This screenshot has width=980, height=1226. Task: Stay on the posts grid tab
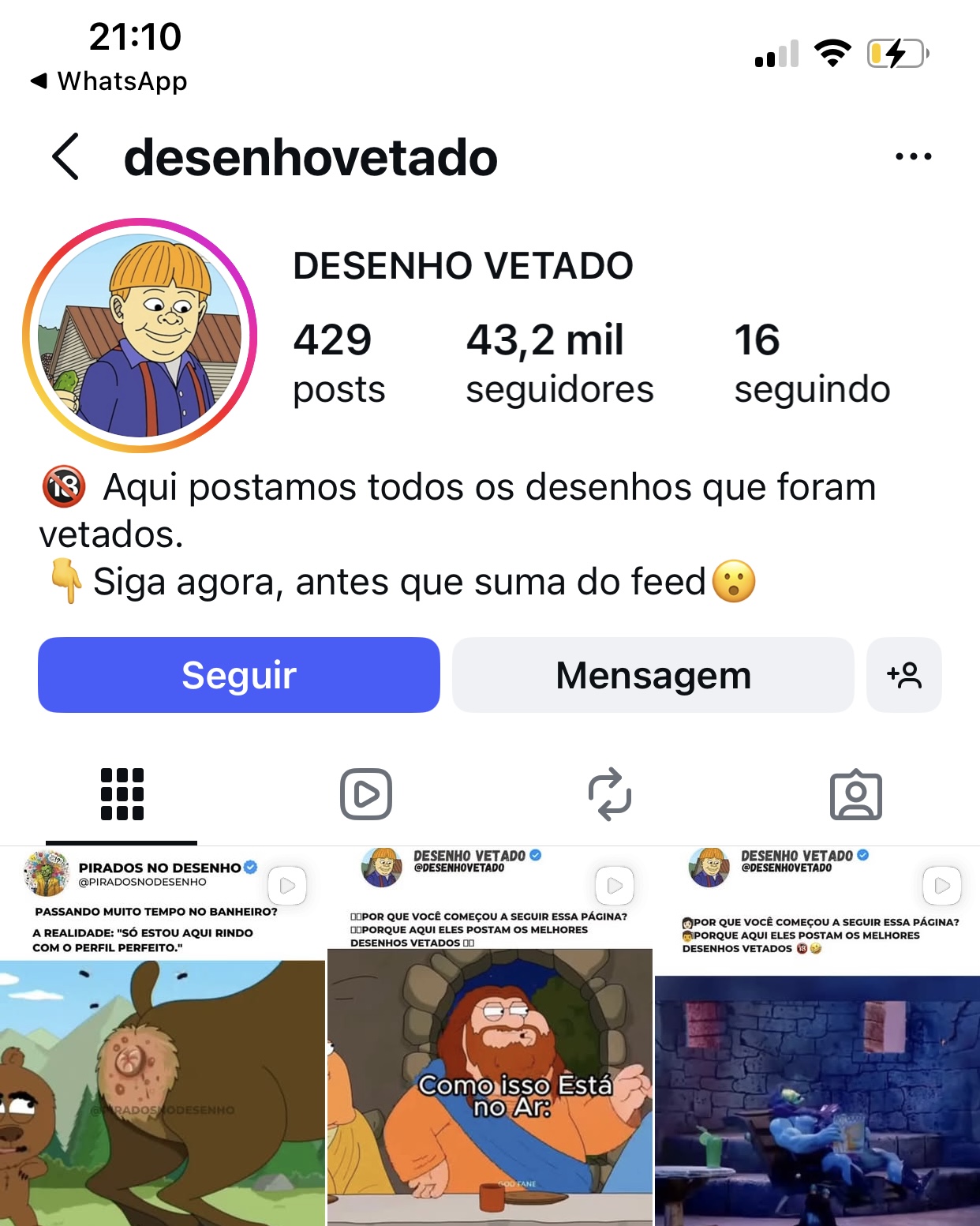pyautogui.click(x=122, y=795)
